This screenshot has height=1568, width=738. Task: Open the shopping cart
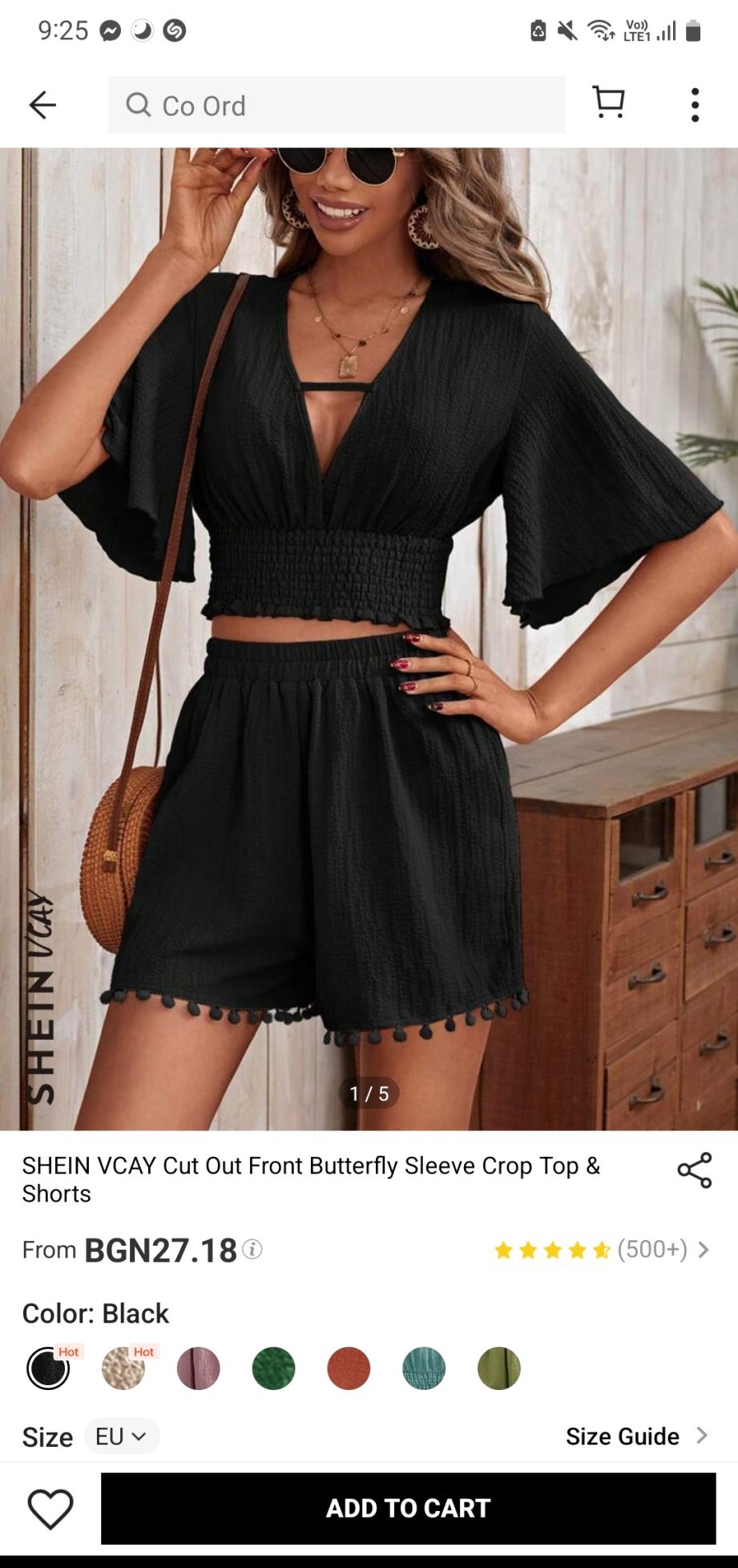click(x=609, y=103)
